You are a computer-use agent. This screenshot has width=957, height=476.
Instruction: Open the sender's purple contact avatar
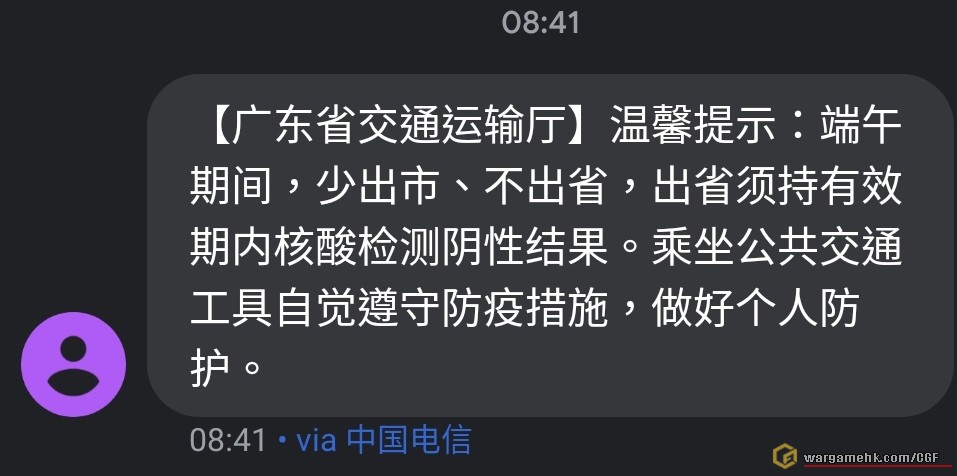click(74, 364)
